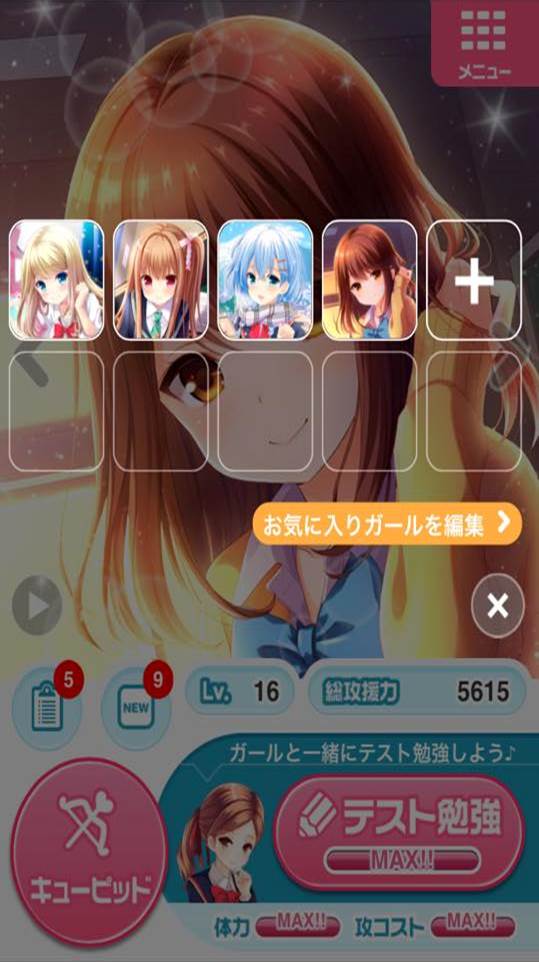The width and height of the screenshot is (539, 962).
Task: Open the メニュー menu button
Action: click(x=484, y=43)
